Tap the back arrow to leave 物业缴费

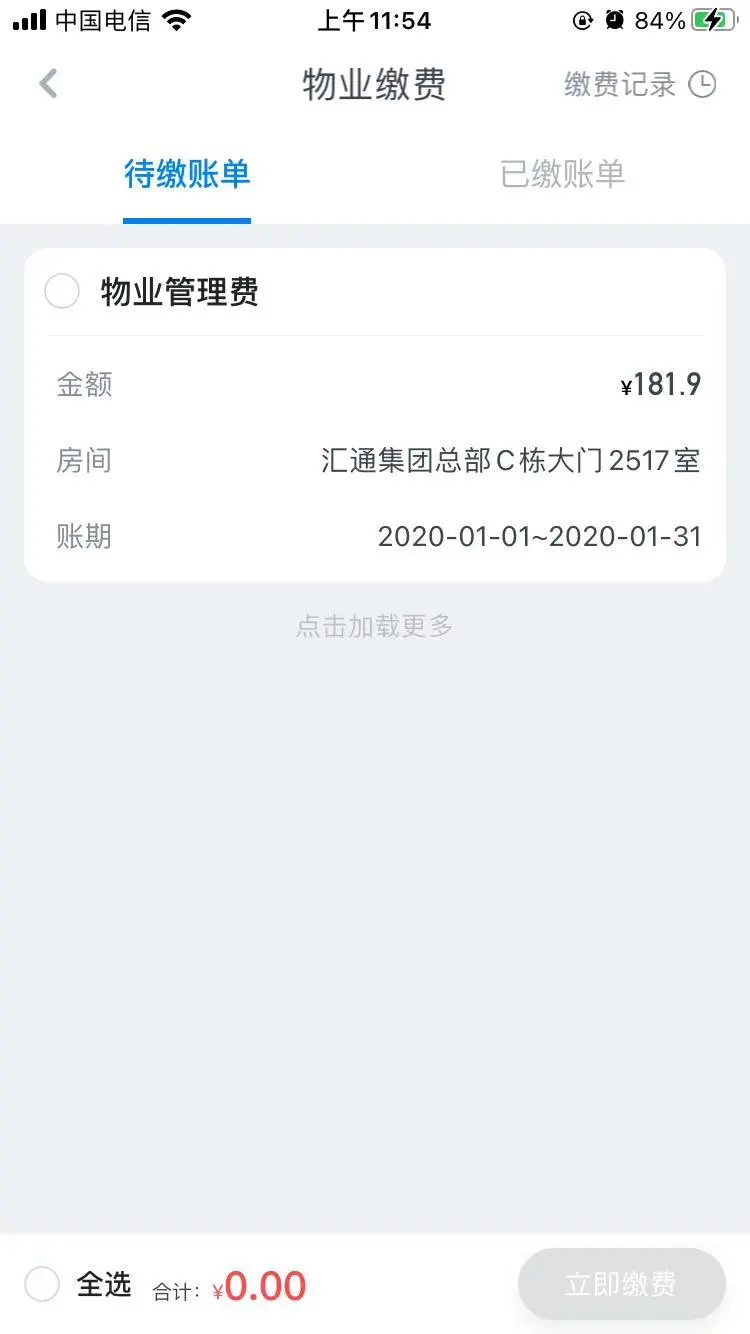[x=47, y=84]
